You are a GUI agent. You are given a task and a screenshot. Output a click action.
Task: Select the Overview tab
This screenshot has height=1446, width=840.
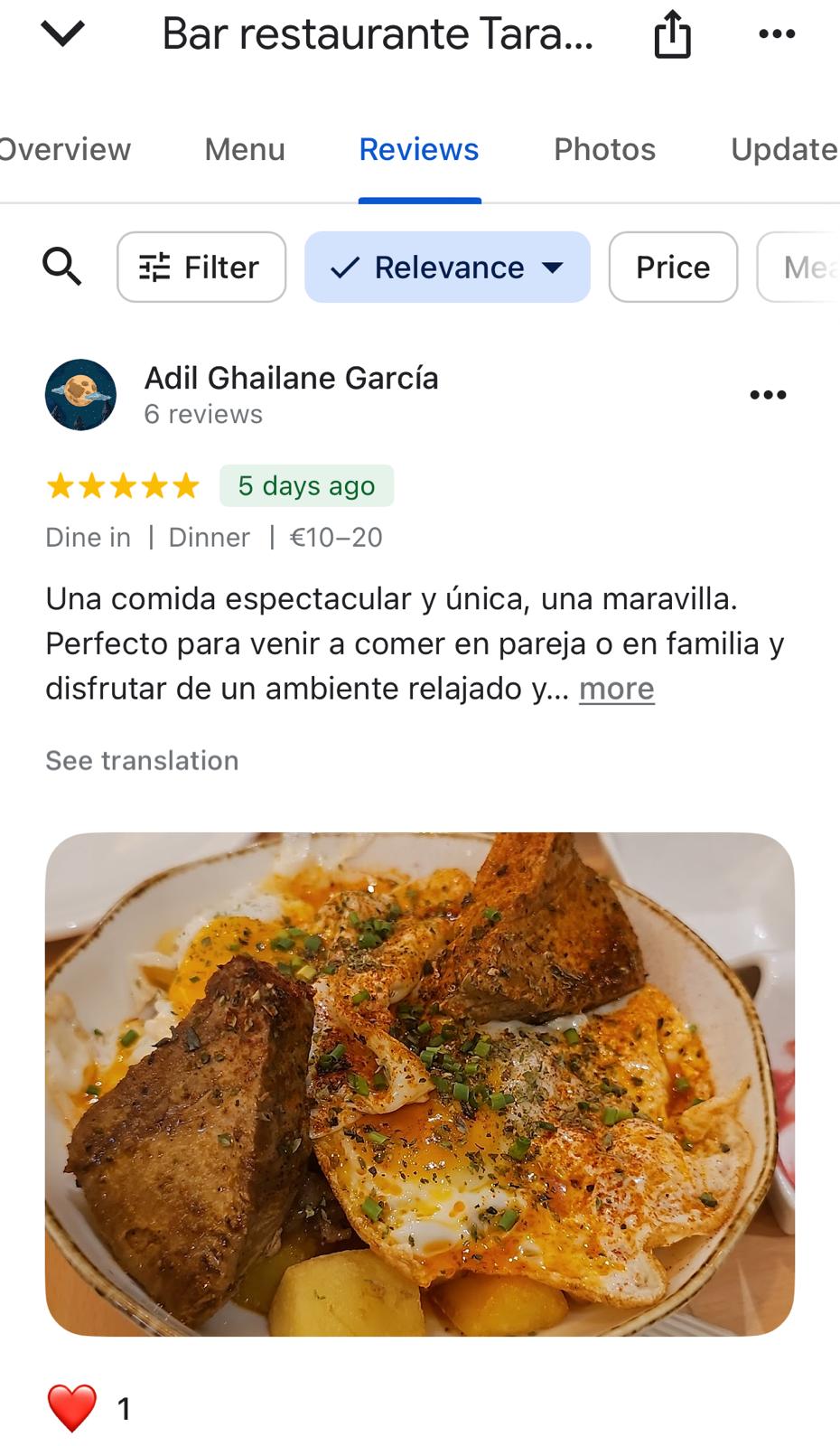pos(64,149)
